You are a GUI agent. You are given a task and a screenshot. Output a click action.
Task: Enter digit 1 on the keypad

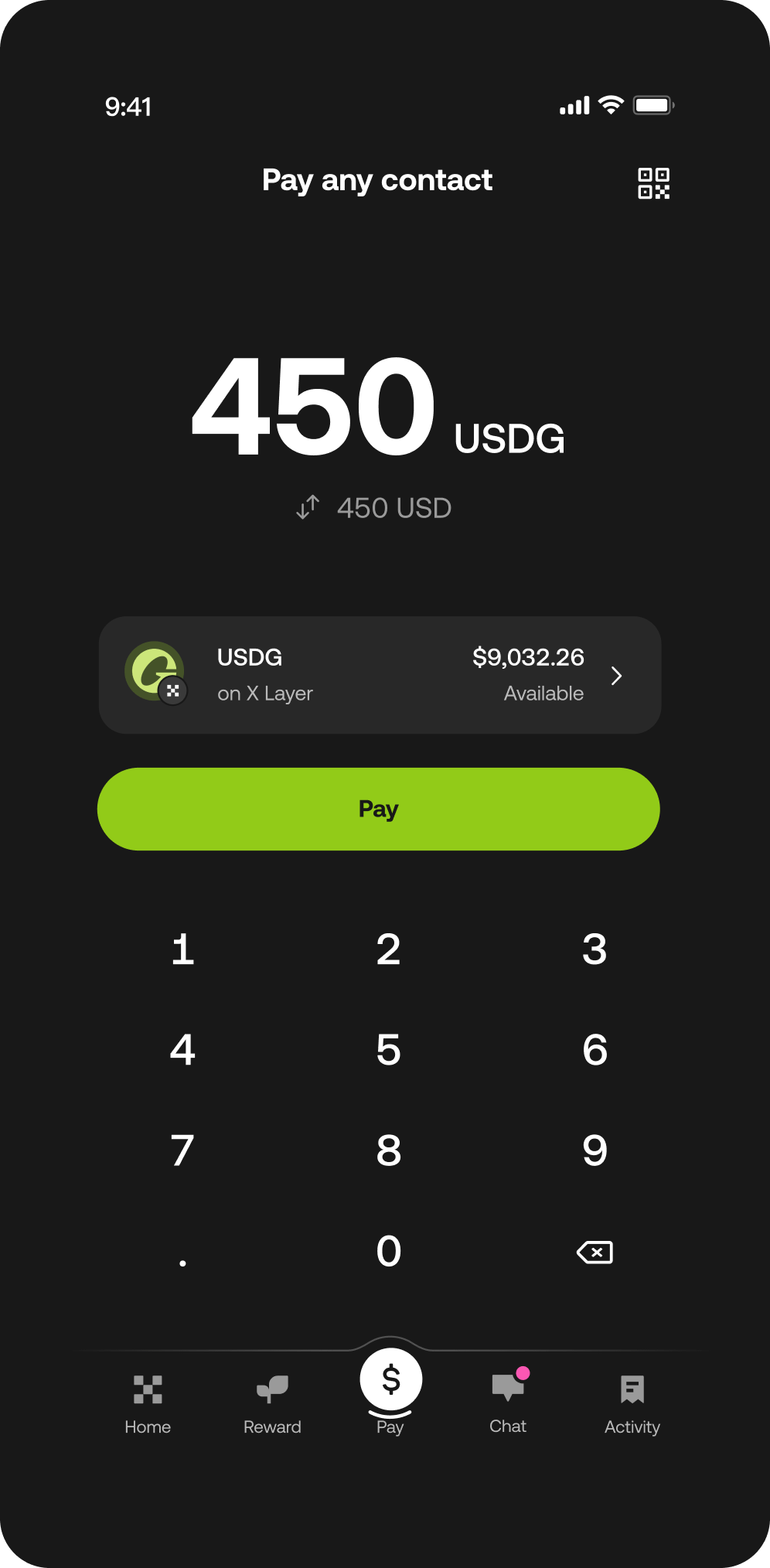click(x=182, y=949)
